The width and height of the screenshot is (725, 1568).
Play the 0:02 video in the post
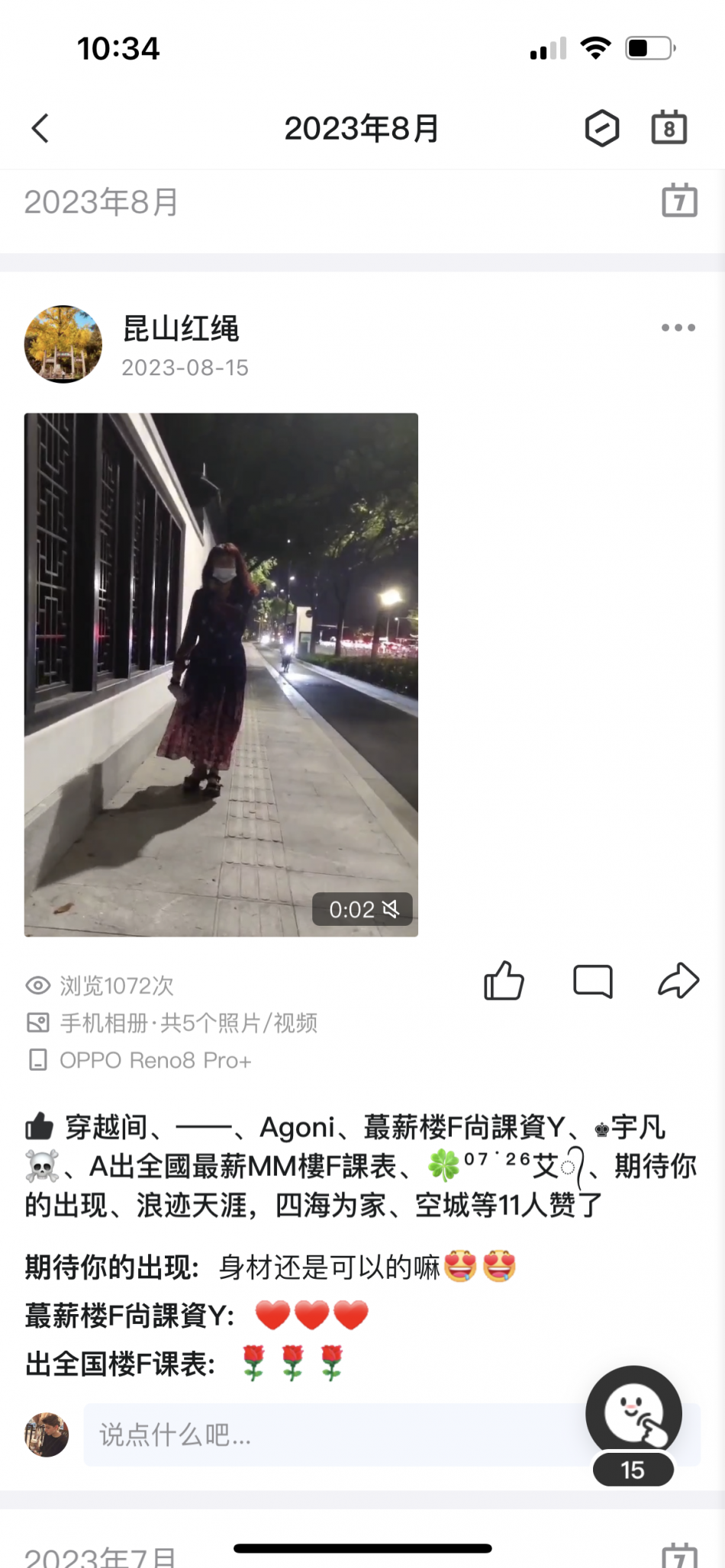pyautogui.click(x=221, y=675)
